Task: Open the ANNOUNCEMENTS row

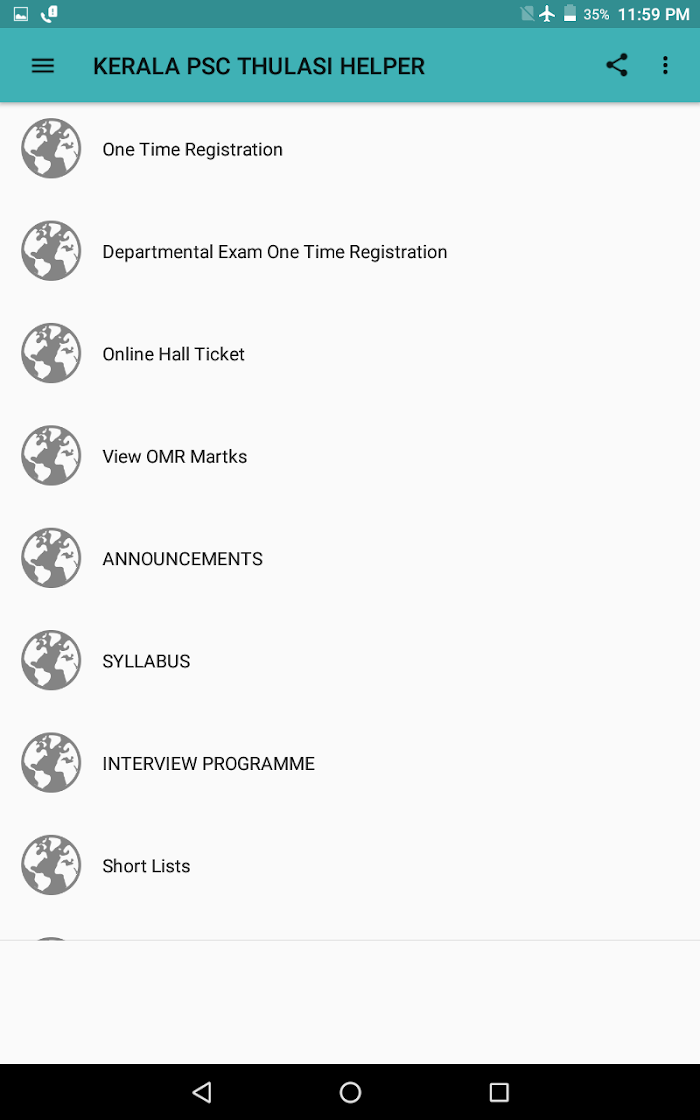Action: click(x=350, y=558)
